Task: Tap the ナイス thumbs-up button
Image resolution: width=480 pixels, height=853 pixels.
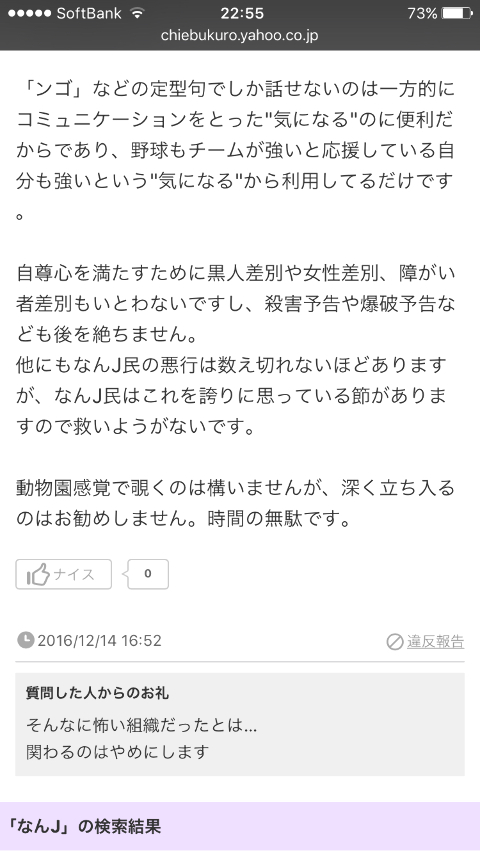Action: coord(64,574)
